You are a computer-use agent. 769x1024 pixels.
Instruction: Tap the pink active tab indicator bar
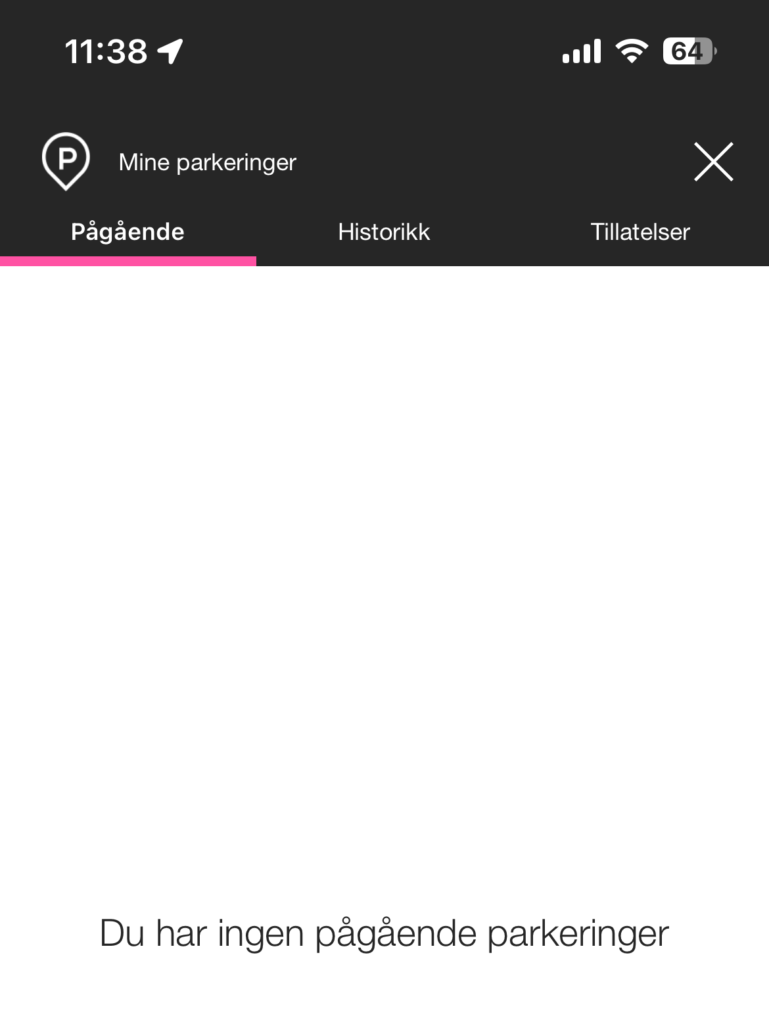coord(127,260)
